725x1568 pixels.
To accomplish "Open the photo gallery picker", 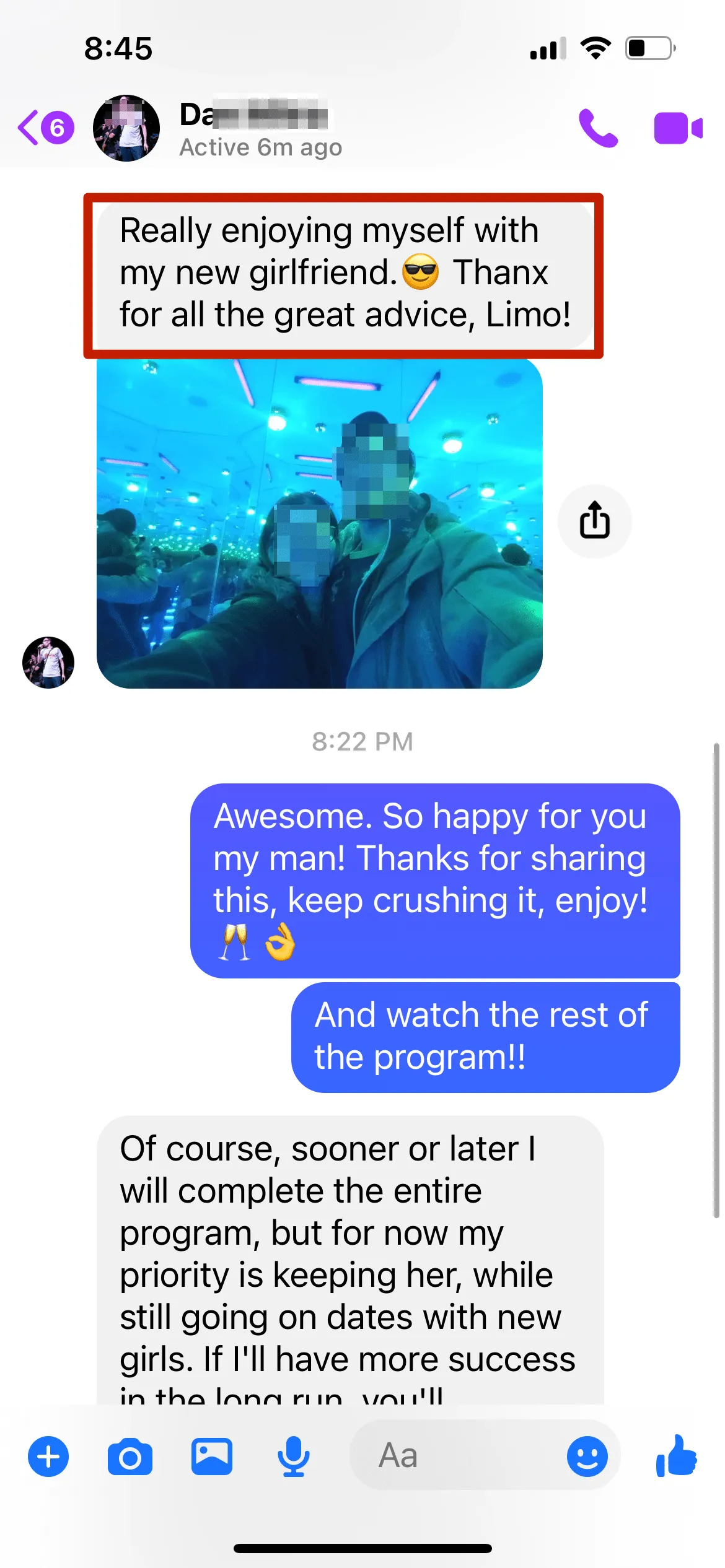I will [212, 1456].
